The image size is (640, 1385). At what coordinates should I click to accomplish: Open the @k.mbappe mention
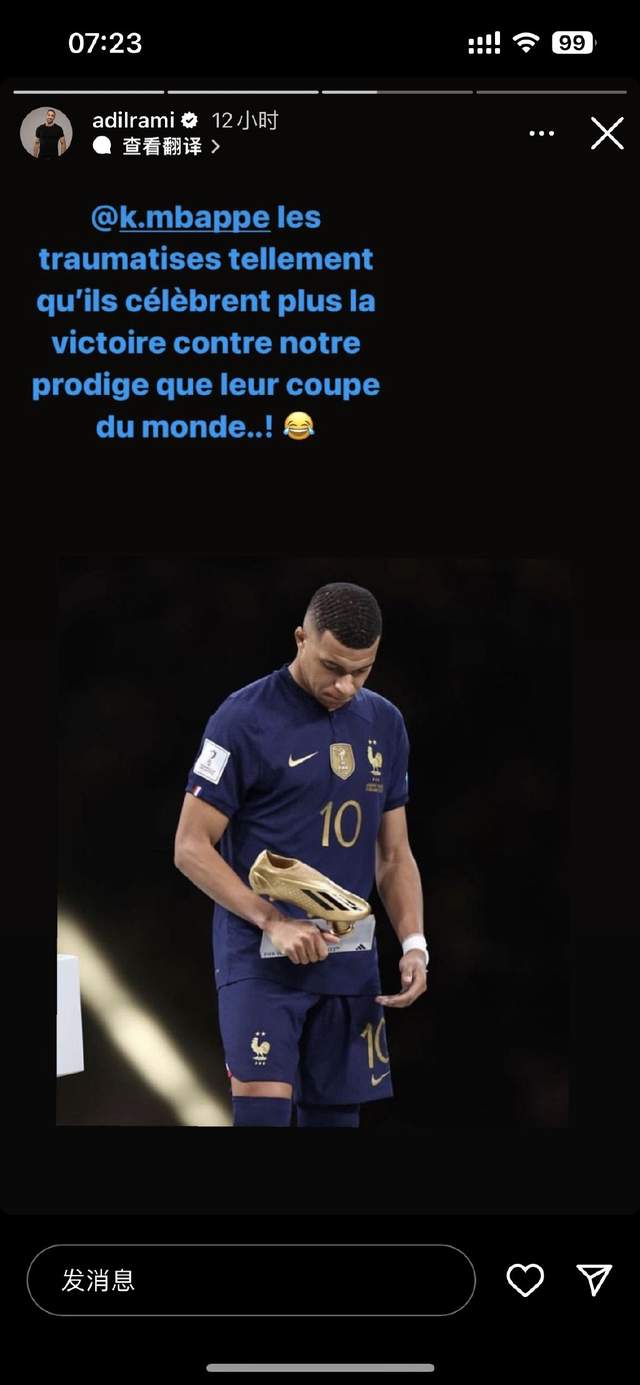pyautogui.click(x=194, y=217)
